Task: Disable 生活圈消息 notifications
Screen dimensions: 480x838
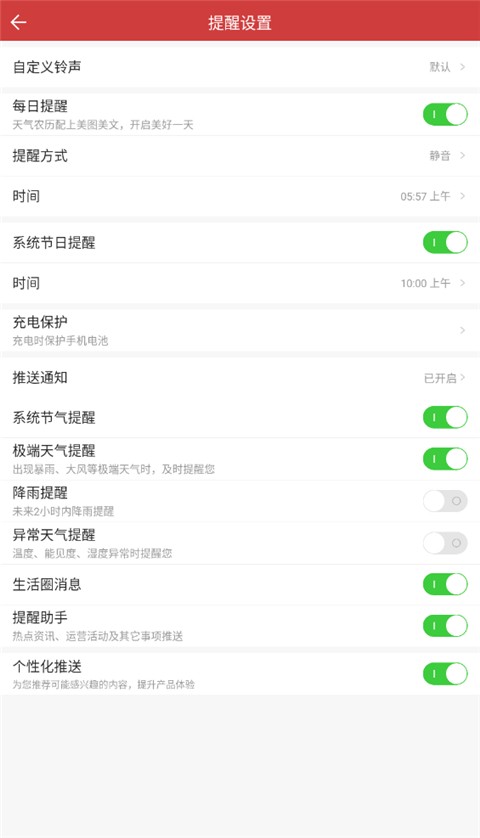Action: pos(445,584)
